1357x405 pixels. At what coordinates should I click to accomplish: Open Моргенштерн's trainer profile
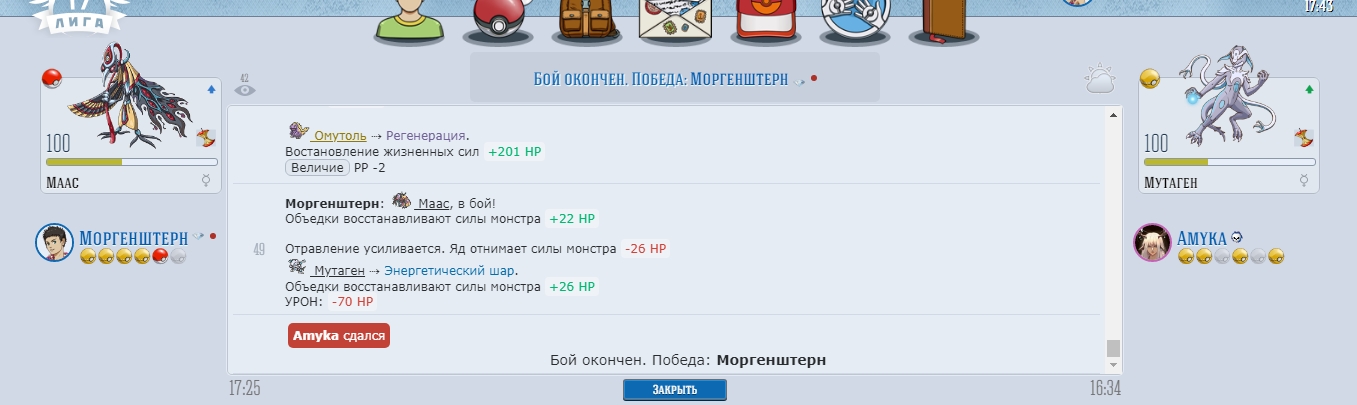click(133, 238)
